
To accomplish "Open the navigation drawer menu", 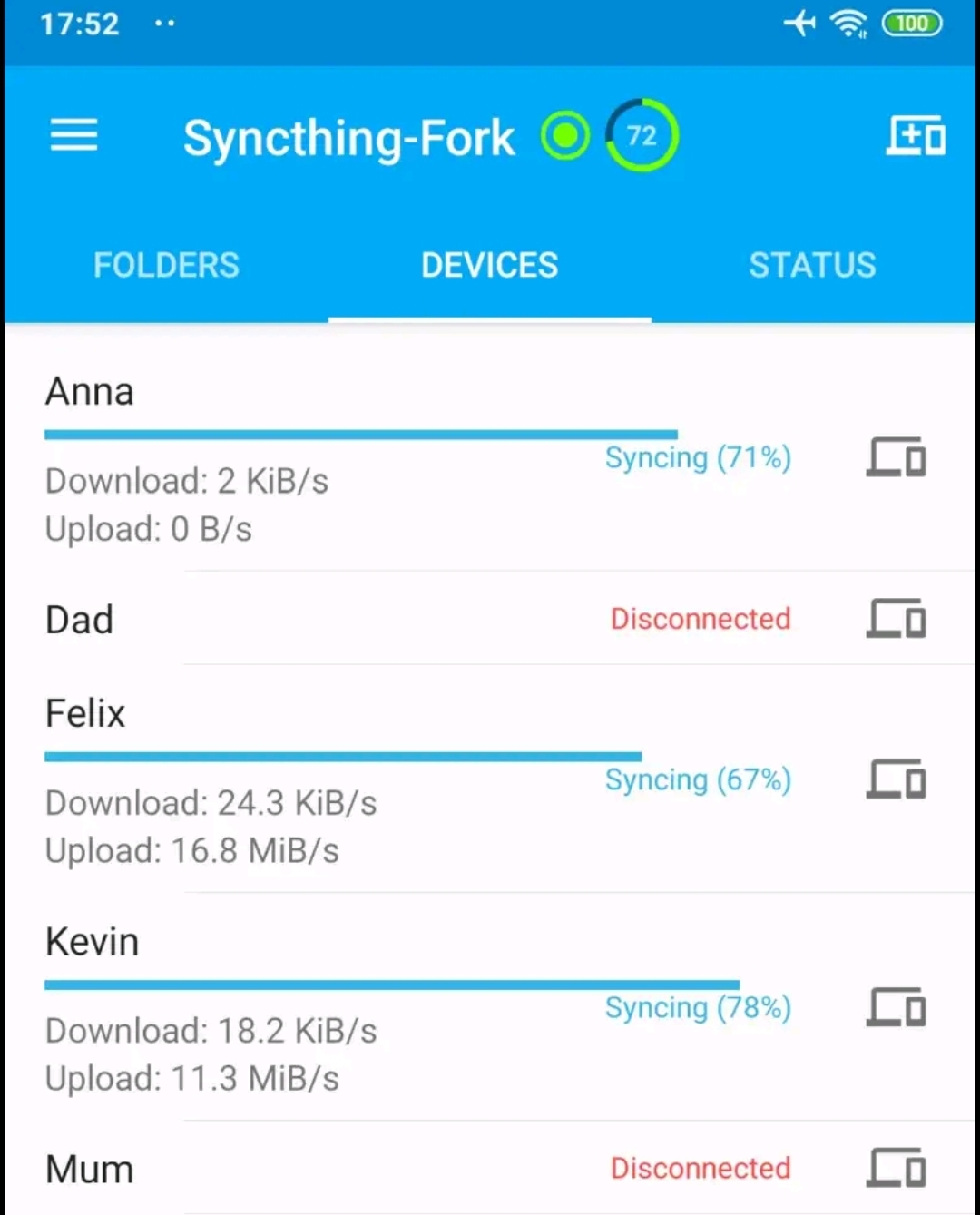I will [73, 134].
